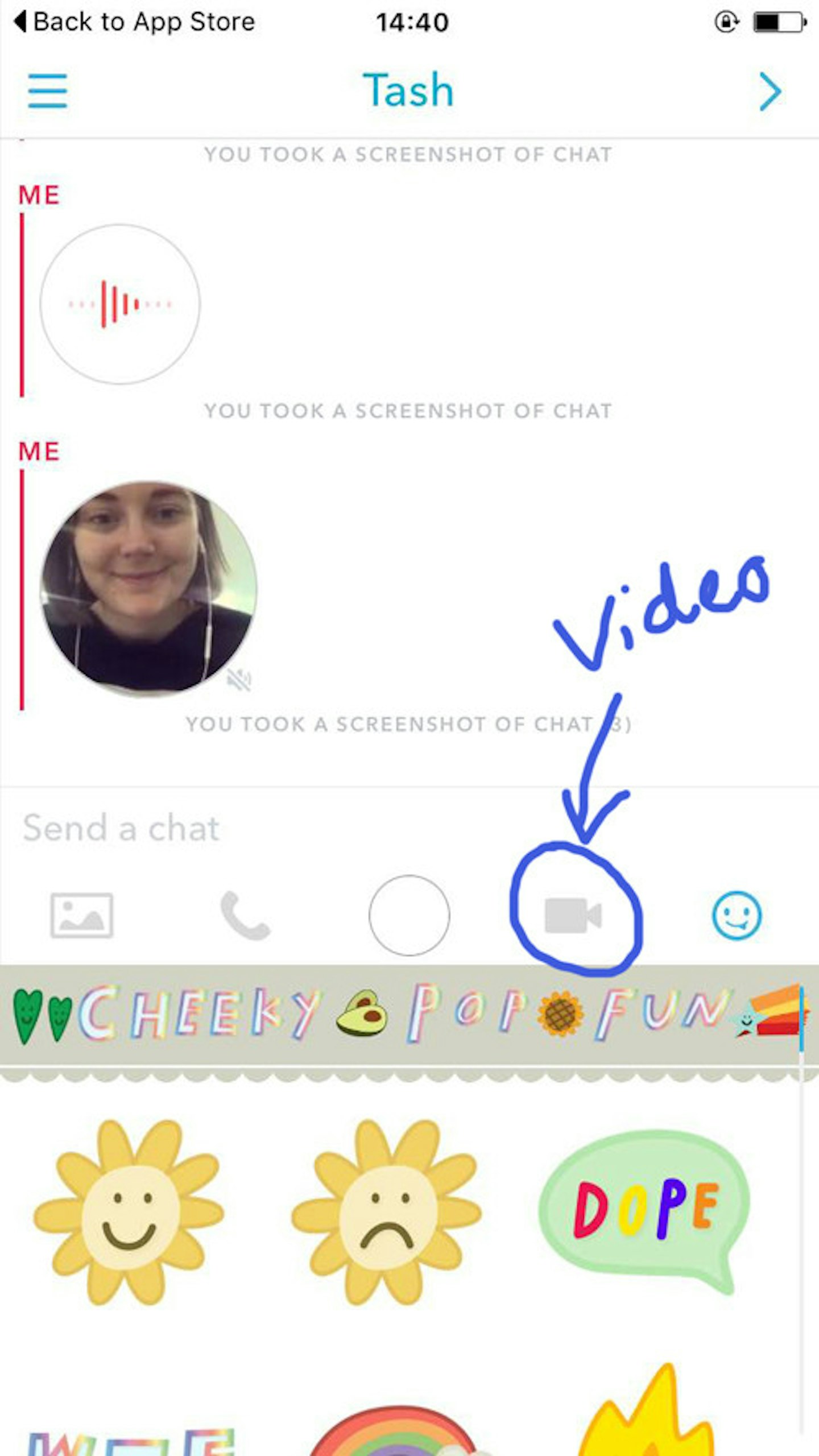Viewport: 819px width, 1456px height.
Task: Open the hamburger menu icon
Action: 48,91
